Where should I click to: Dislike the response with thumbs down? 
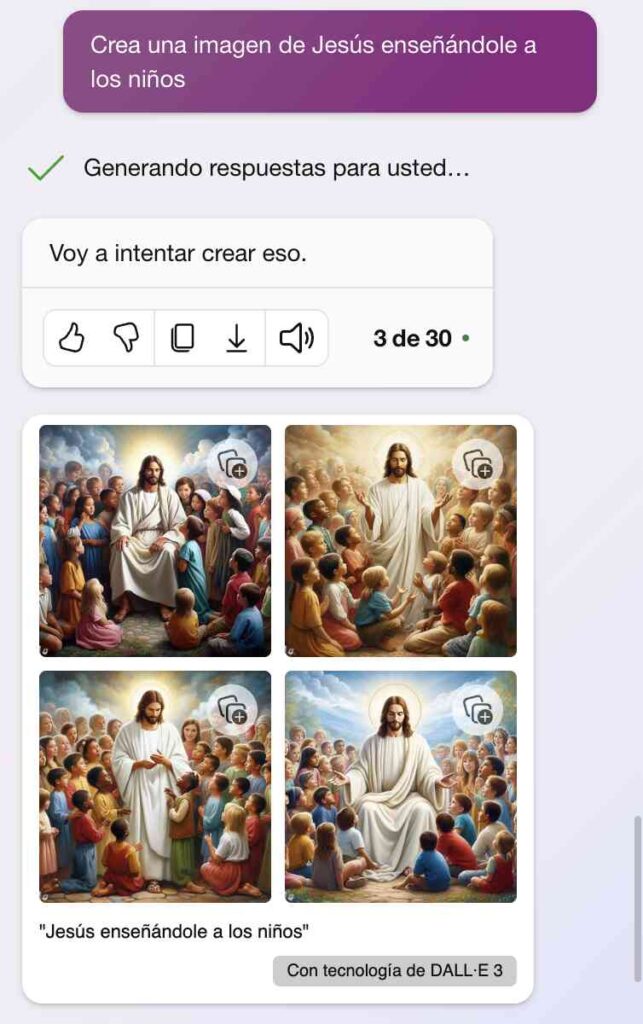click(126, 339)
